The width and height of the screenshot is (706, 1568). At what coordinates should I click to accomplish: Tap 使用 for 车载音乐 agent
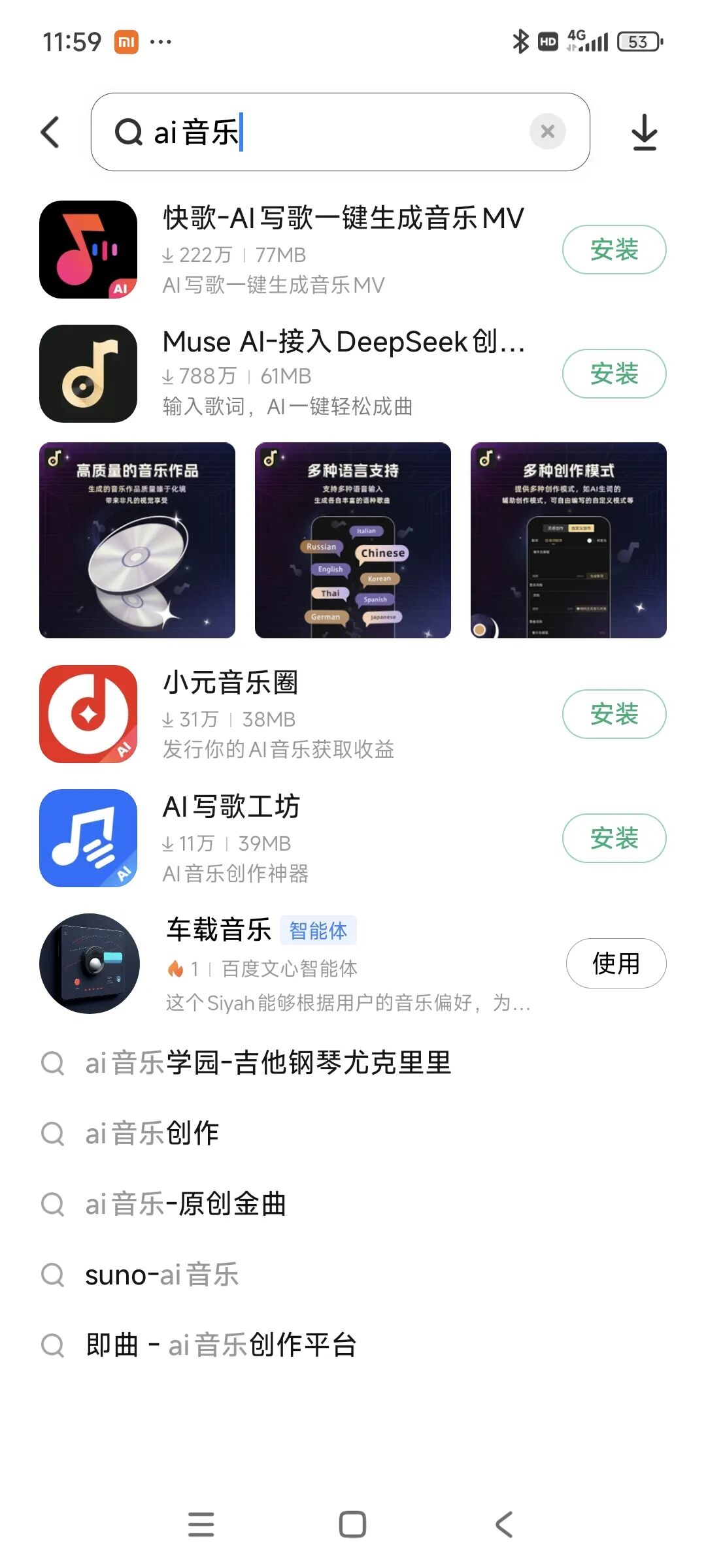coord(616,964)
